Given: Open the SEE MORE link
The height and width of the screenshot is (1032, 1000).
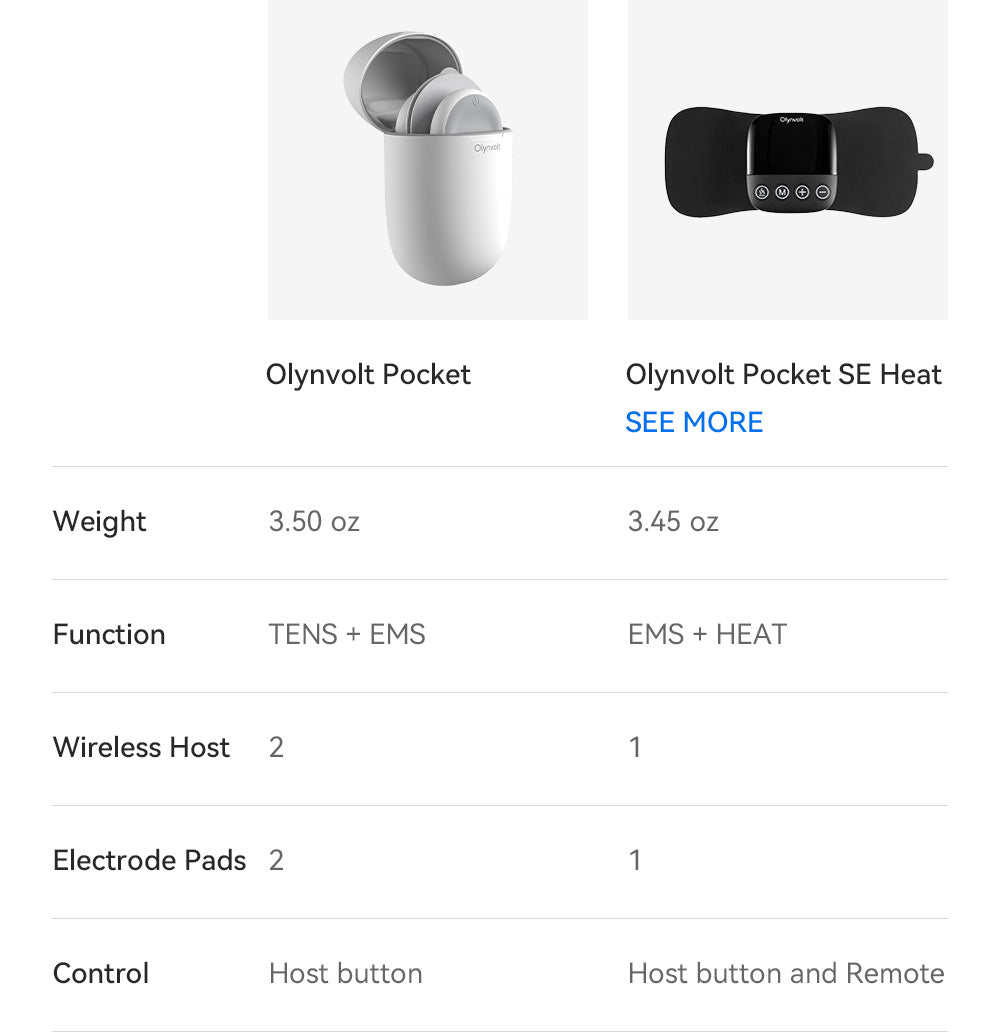Looking at the screenshot, I should 694,422.
